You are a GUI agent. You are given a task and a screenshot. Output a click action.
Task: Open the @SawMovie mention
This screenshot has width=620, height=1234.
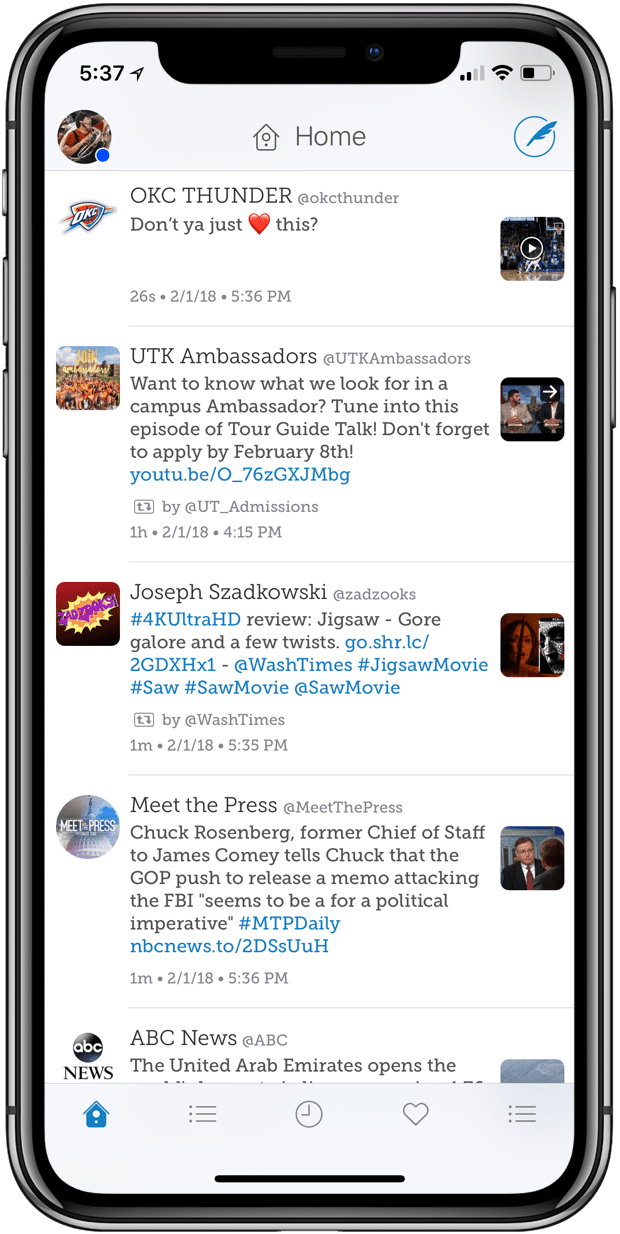tap(346, 688)
